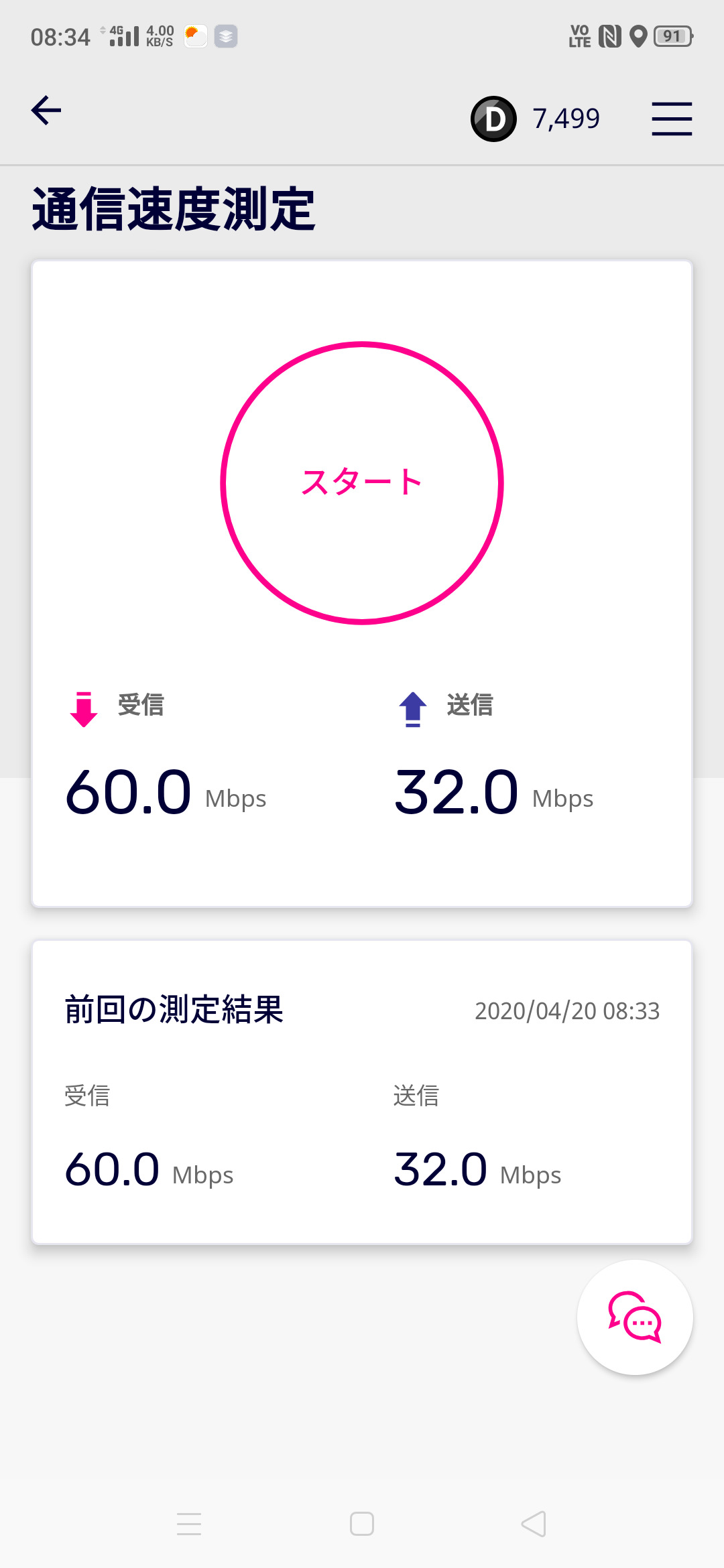The height and width of the screenshot is (1568, 724).
Task: Go back using the top-left arrow
Action: point(46,111)
